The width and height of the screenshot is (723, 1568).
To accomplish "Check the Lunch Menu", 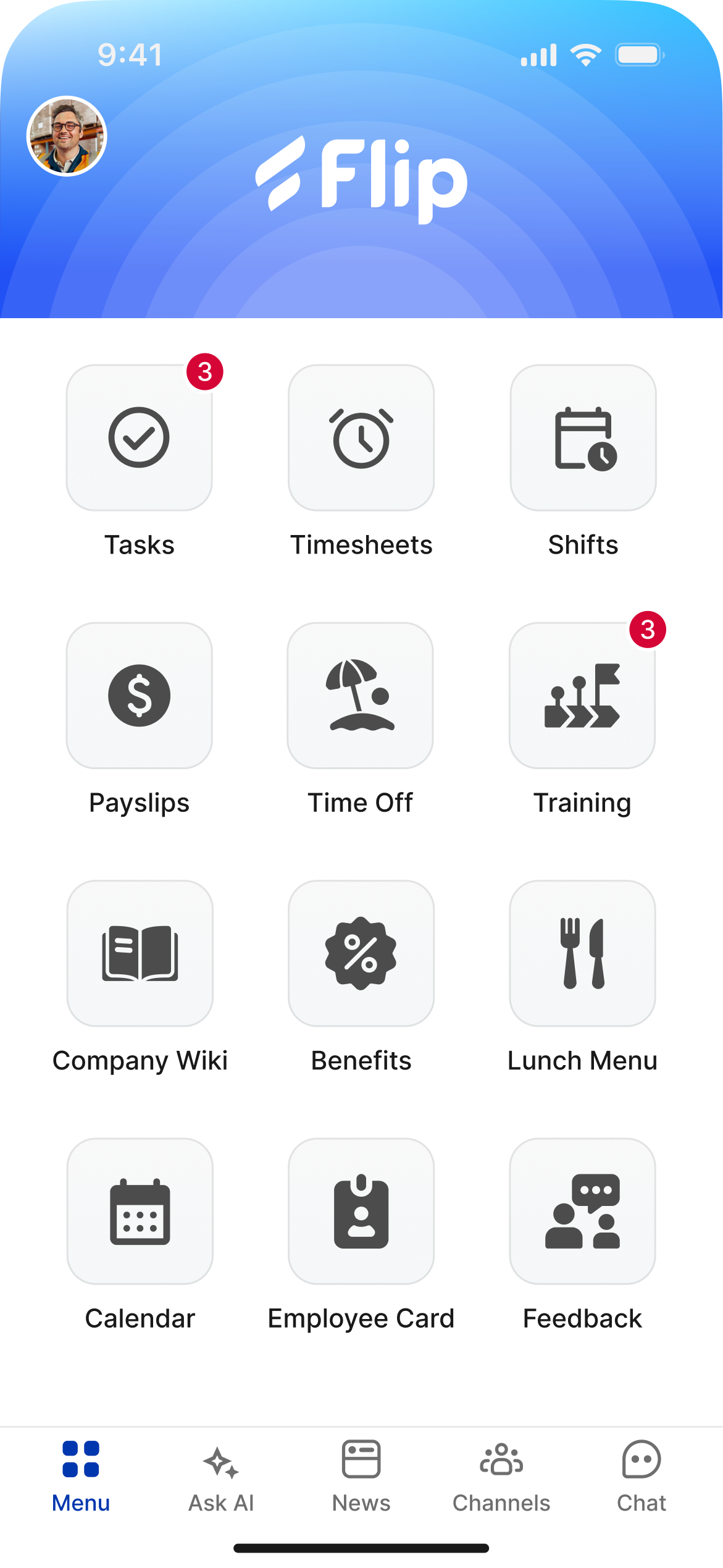I will click(582, 953).
